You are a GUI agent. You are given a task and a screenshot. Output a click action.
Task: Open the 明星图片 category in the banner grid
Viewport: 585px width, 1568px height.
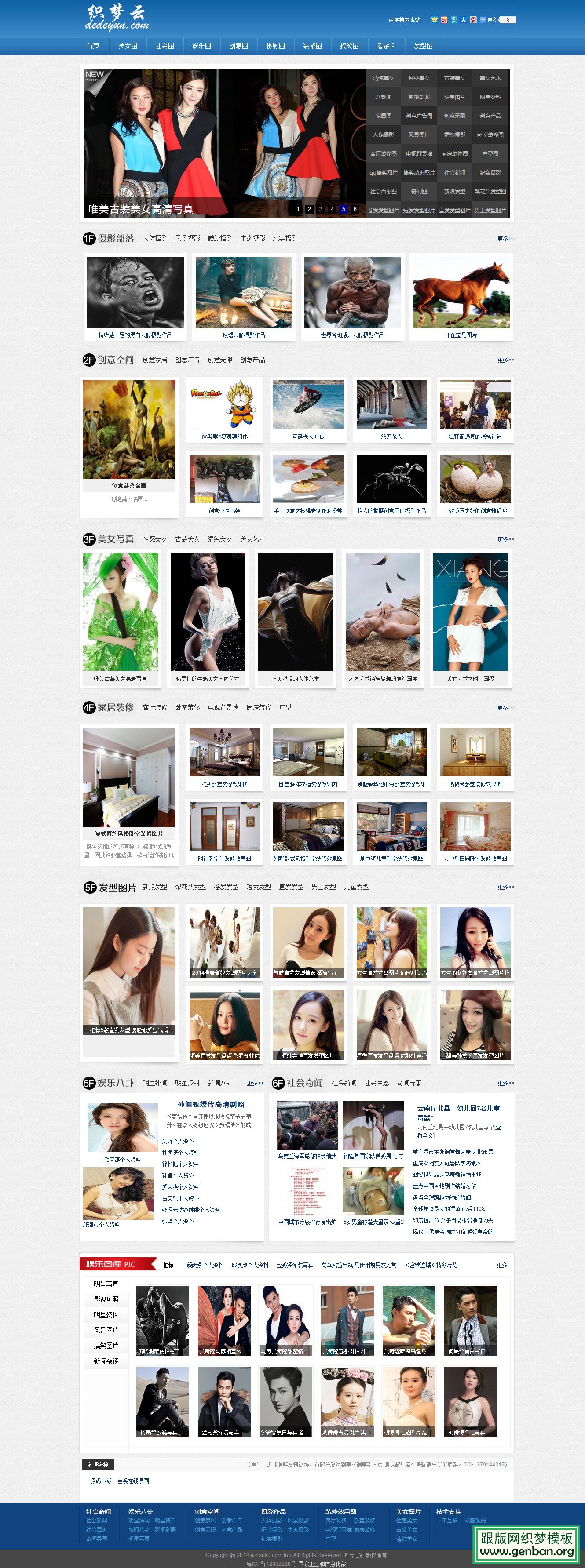tap(455, 97)
